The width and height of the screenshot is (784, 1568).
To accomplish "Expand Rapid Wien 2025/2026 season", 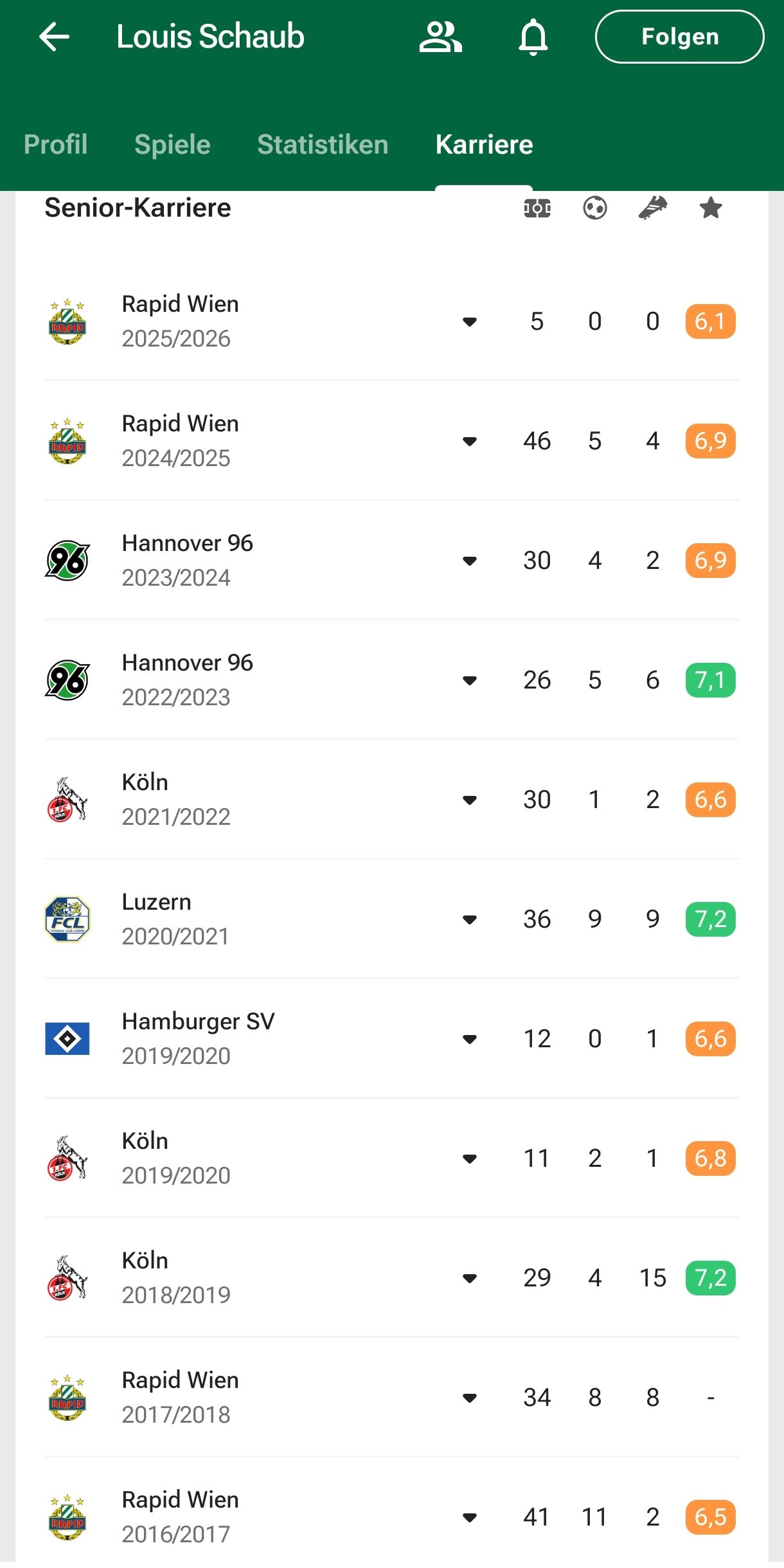I will [x=470, y=321].
